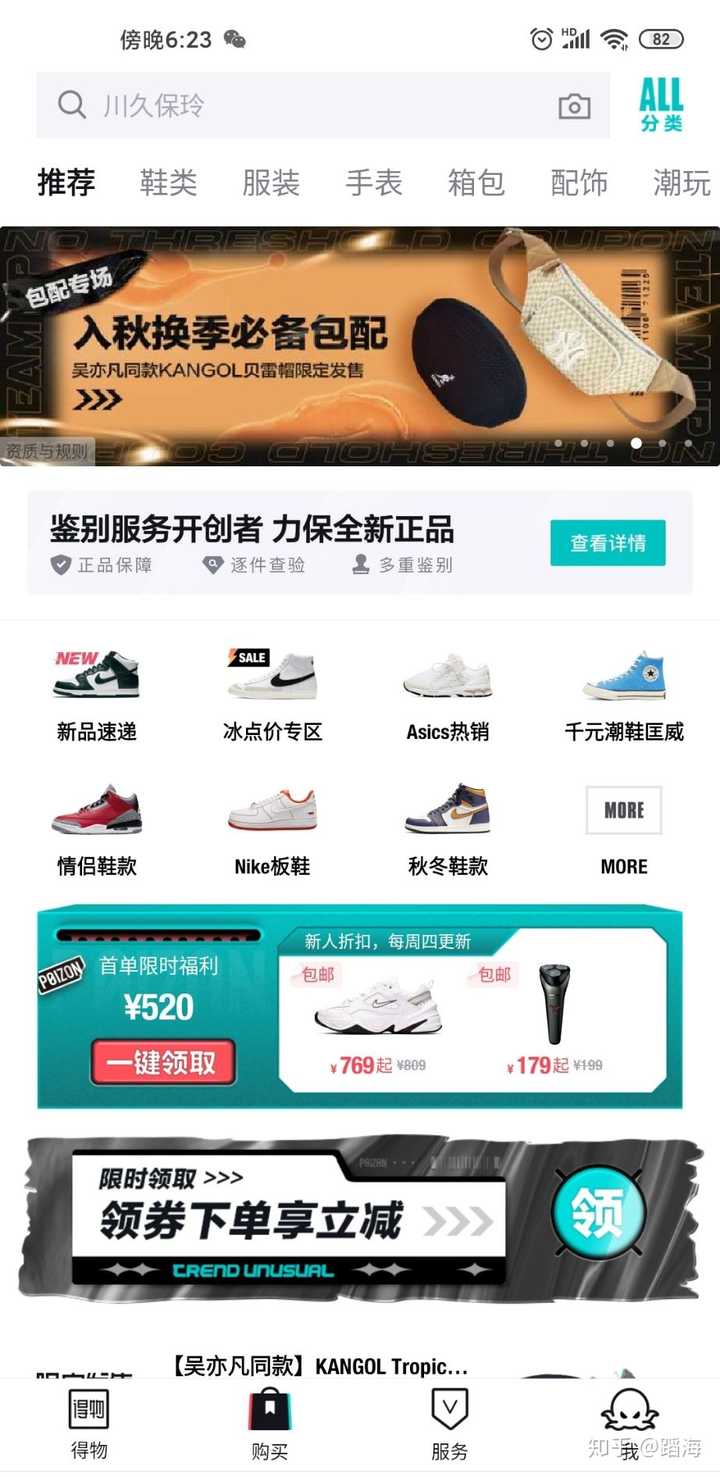The width and height of the screenshot is (720, 1477).
Task: Open 冰点价专区 sale section
Action: [272, 695]
